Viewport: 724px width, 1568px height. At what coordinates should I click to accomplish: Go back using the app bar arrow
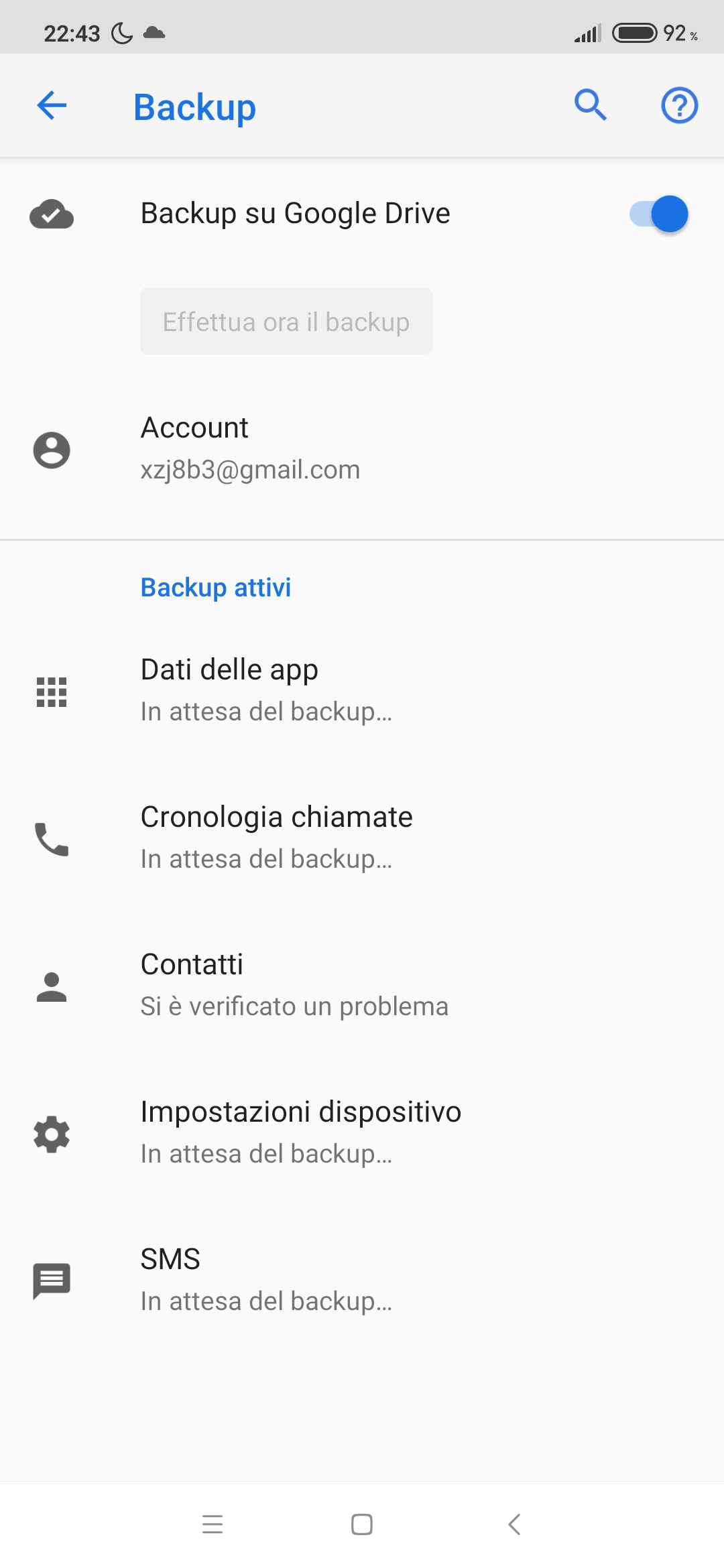(52, 105)
